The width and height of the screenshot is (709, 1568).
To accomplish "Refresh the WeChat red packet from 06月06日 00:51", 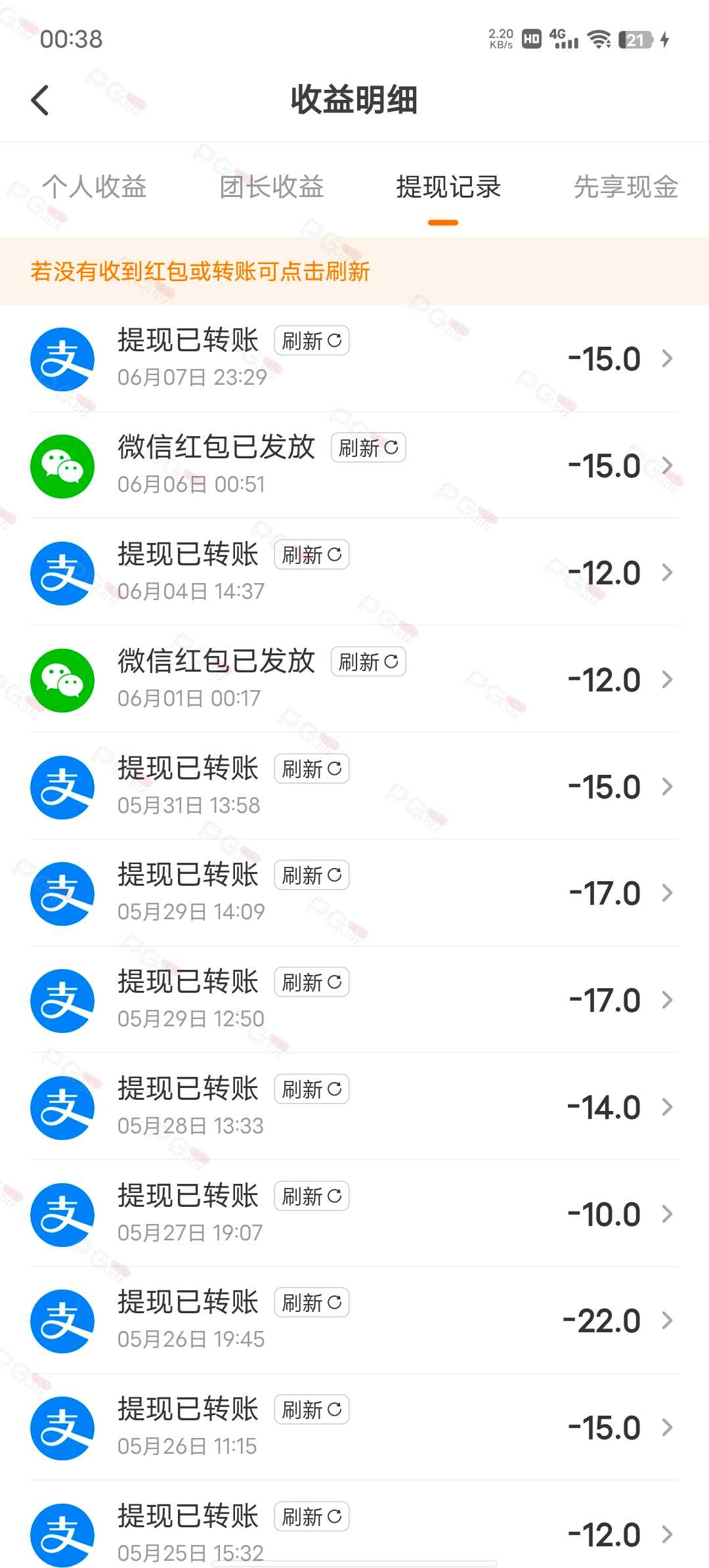I will (x=368, y=448).
